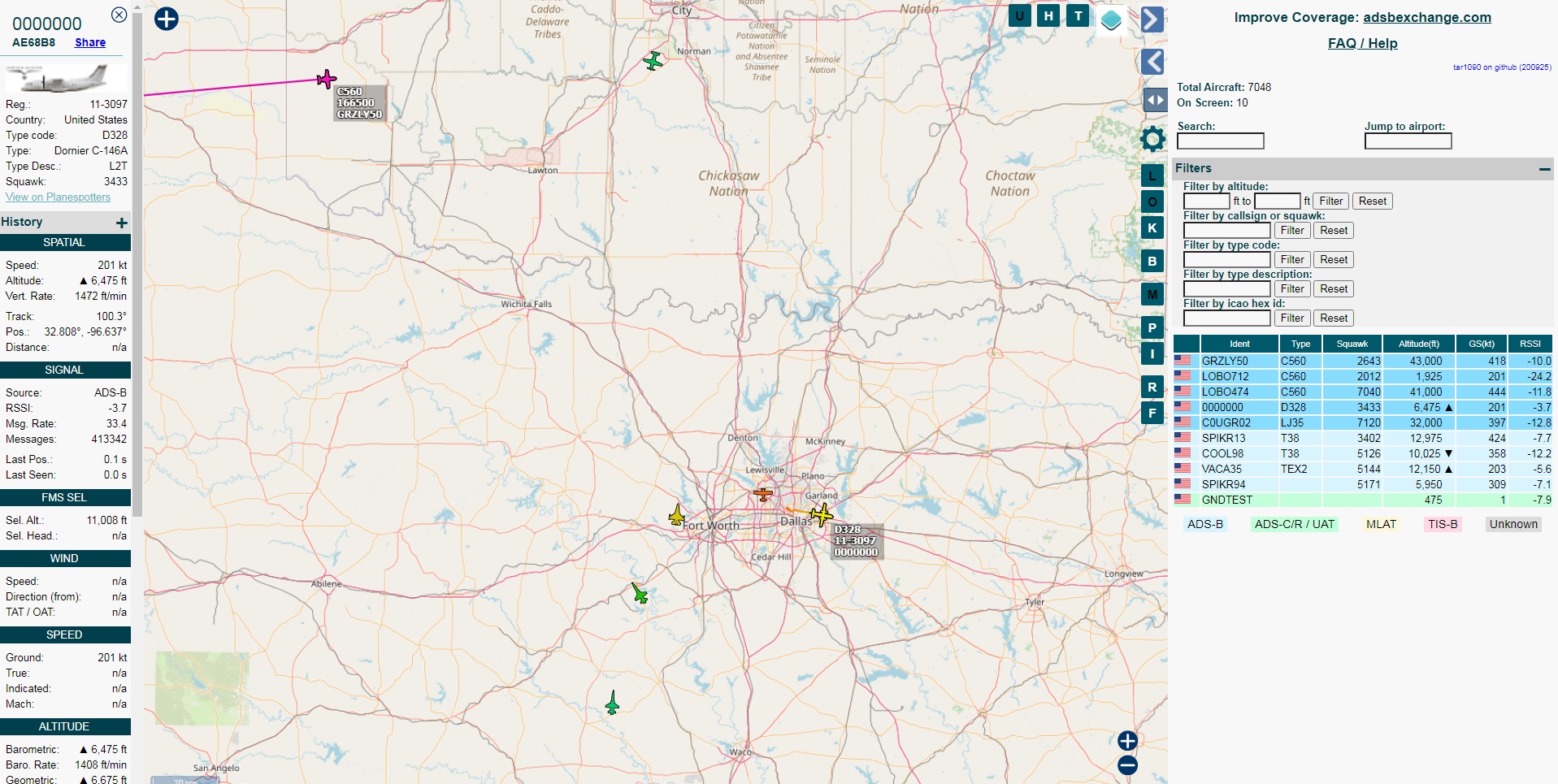Focus the type code filter field
This screenshot has height=784, width=1558.
coord(1226,260)
